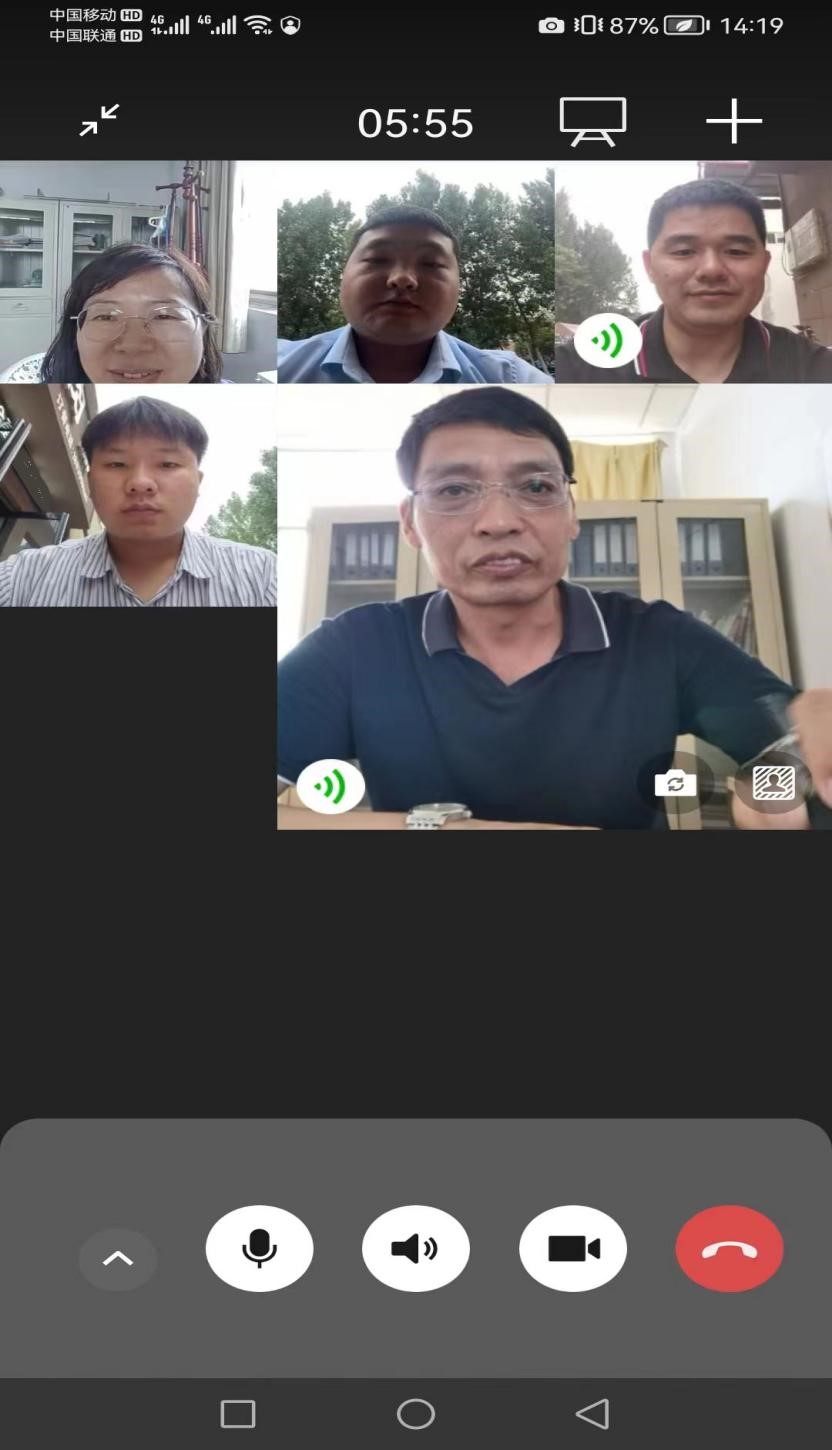This screenshot has width=832, height=1450.
Task: Toggle the speaker output
Action: (415, 1249)
